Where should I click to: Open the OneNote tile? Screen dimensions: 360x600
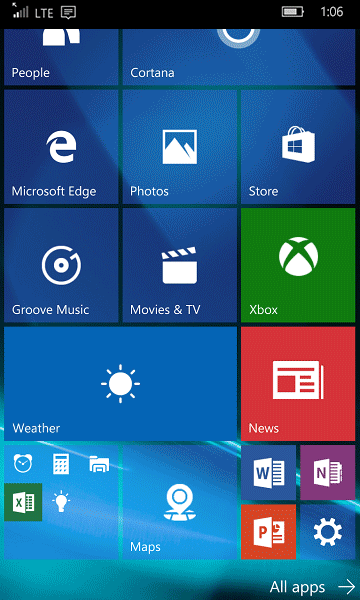328,472
